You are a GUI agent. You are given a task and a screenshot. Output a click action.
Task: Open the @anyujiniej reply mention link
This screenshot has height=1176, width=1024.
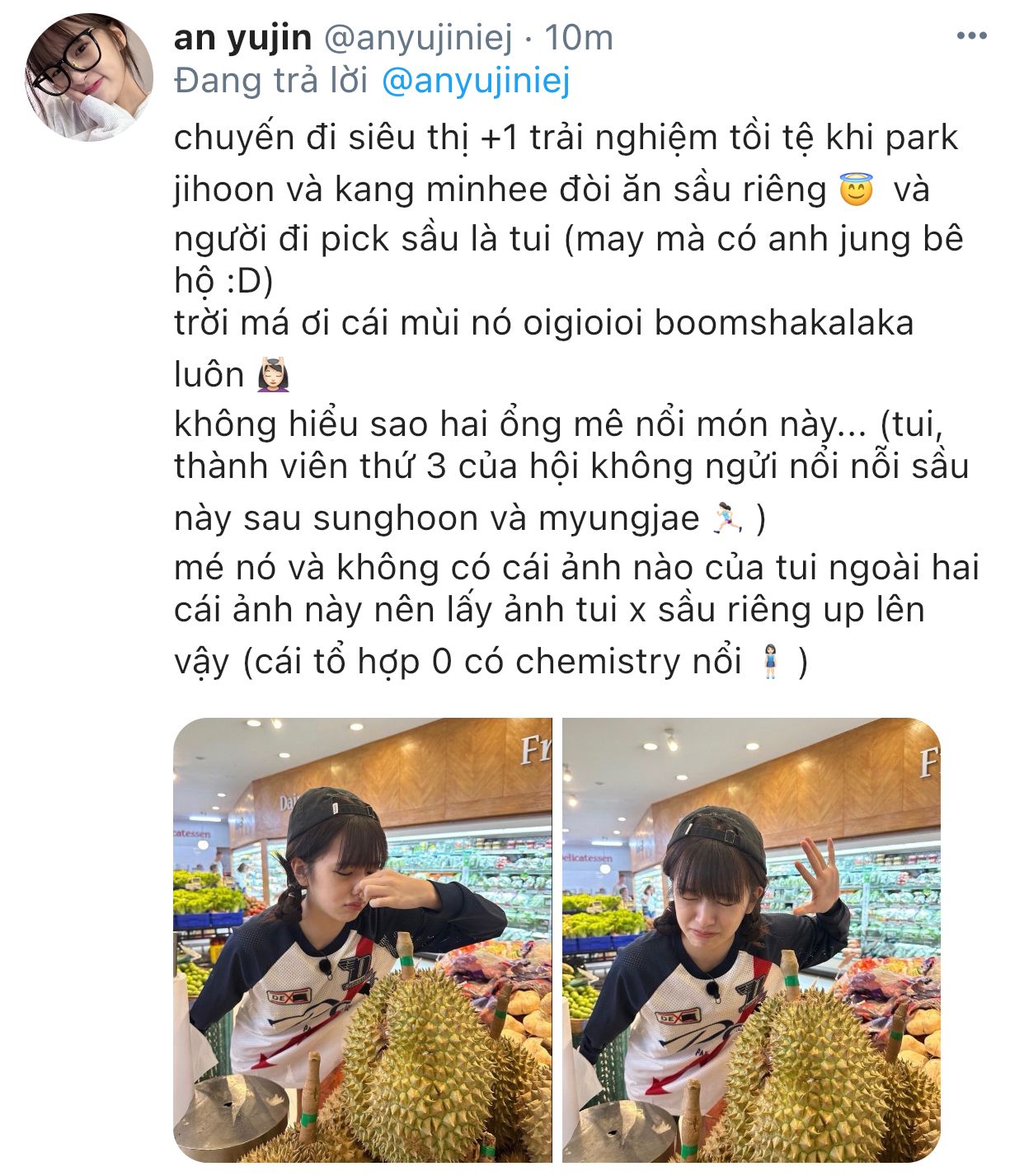[x=477, y=81]
